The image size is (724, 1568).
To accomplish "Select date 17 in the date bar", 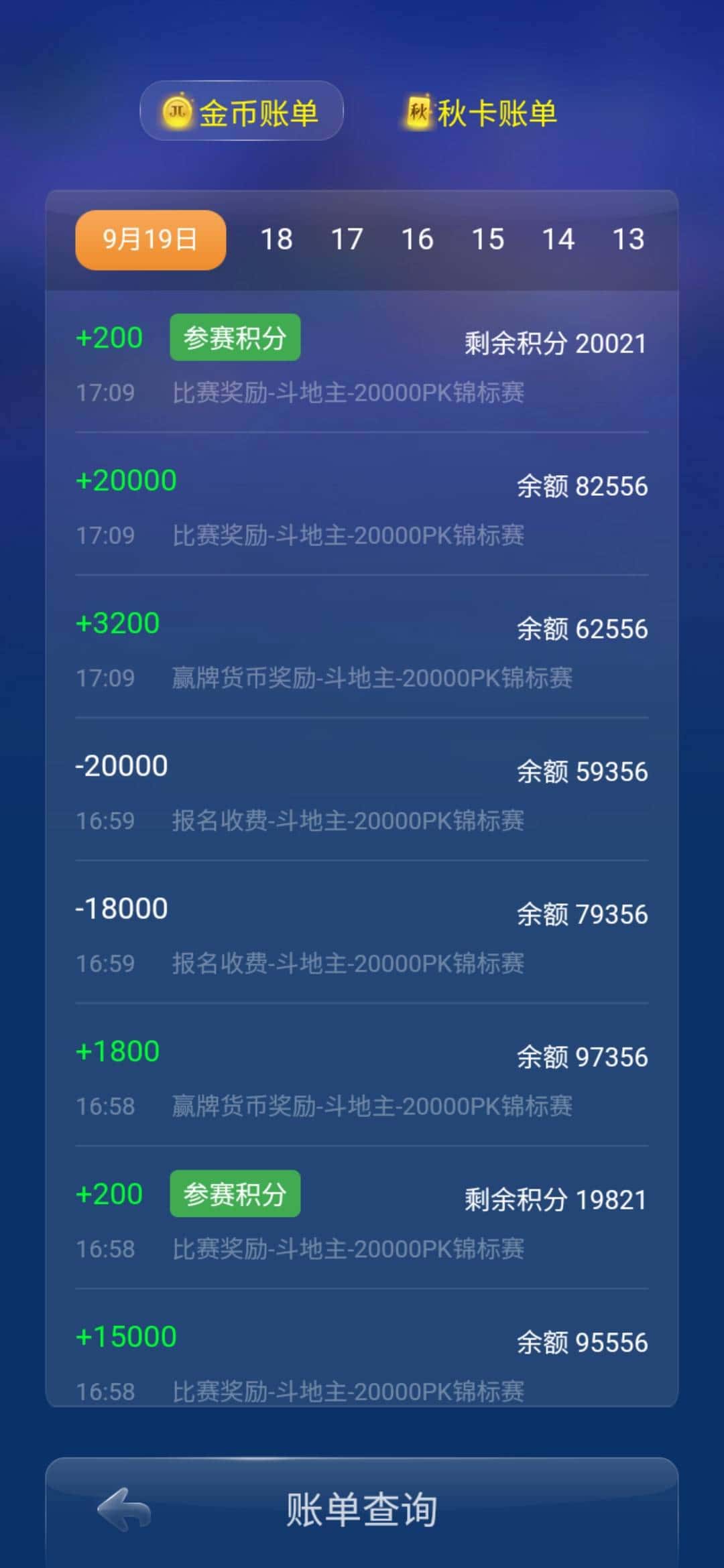I will (x=347, y=239).
